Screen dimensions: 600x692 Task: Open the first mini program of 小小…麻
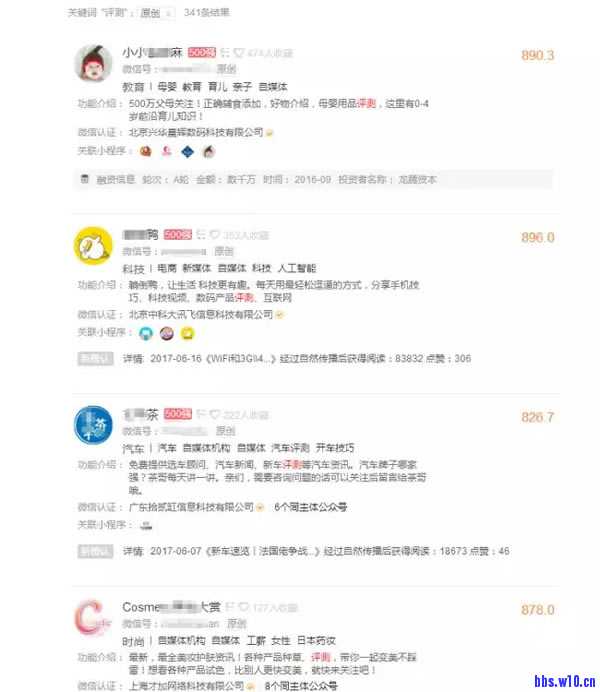pyautogui.click(x=145, y=152)
